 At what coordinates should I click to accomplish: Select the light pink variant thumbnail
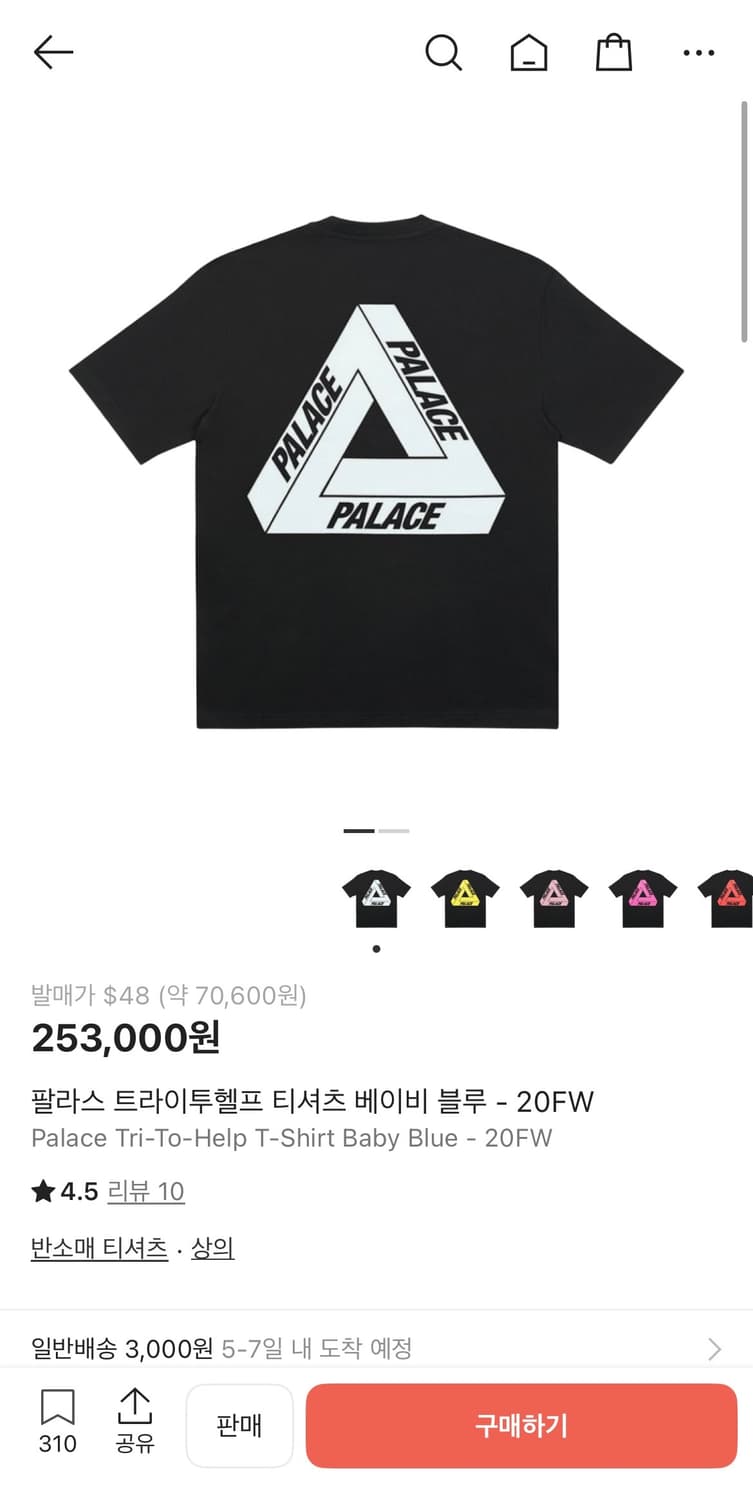[x=553, y=897]
